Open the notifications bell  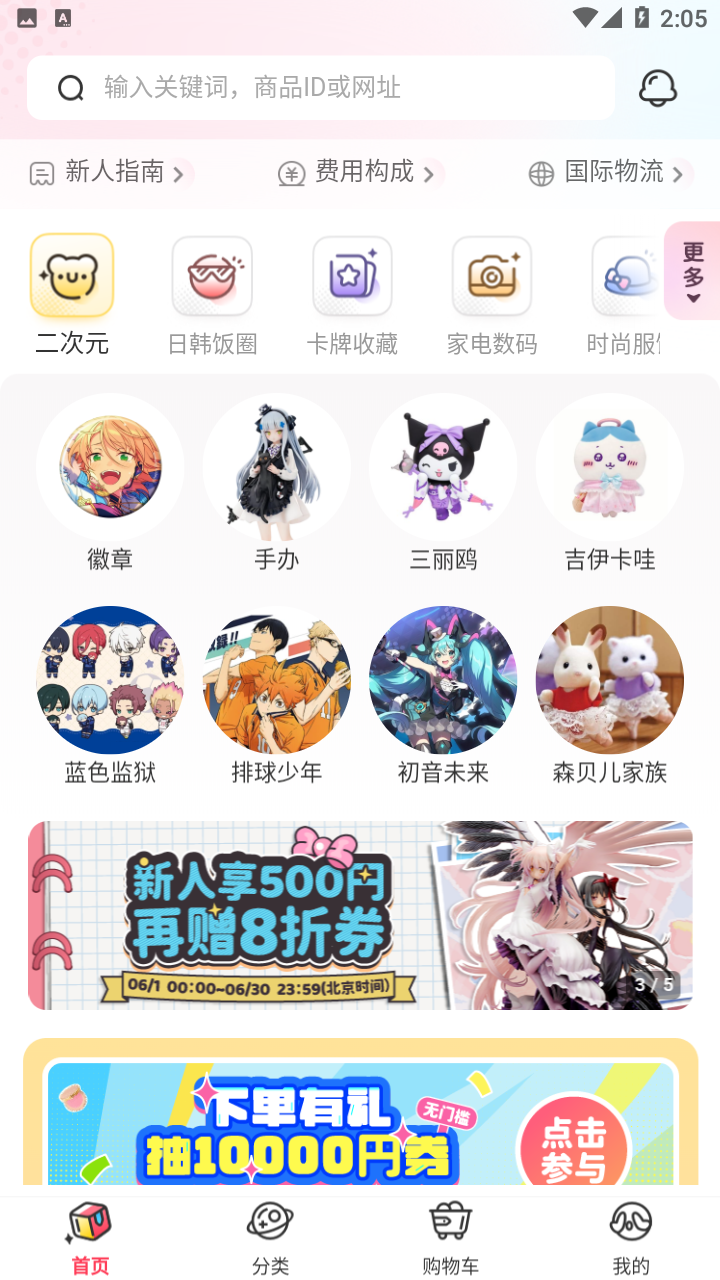coord(658,88)
